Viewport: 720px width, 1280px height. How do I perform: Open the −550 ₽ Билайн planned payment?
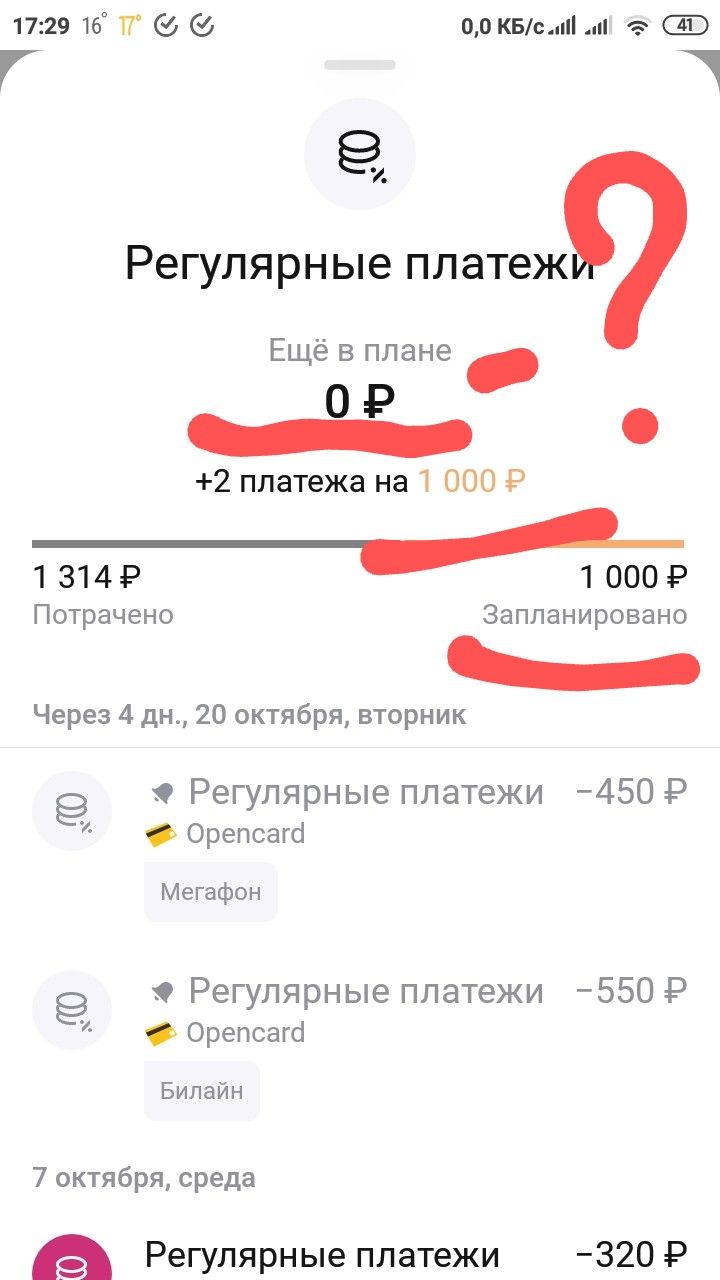tap(365, 992)
